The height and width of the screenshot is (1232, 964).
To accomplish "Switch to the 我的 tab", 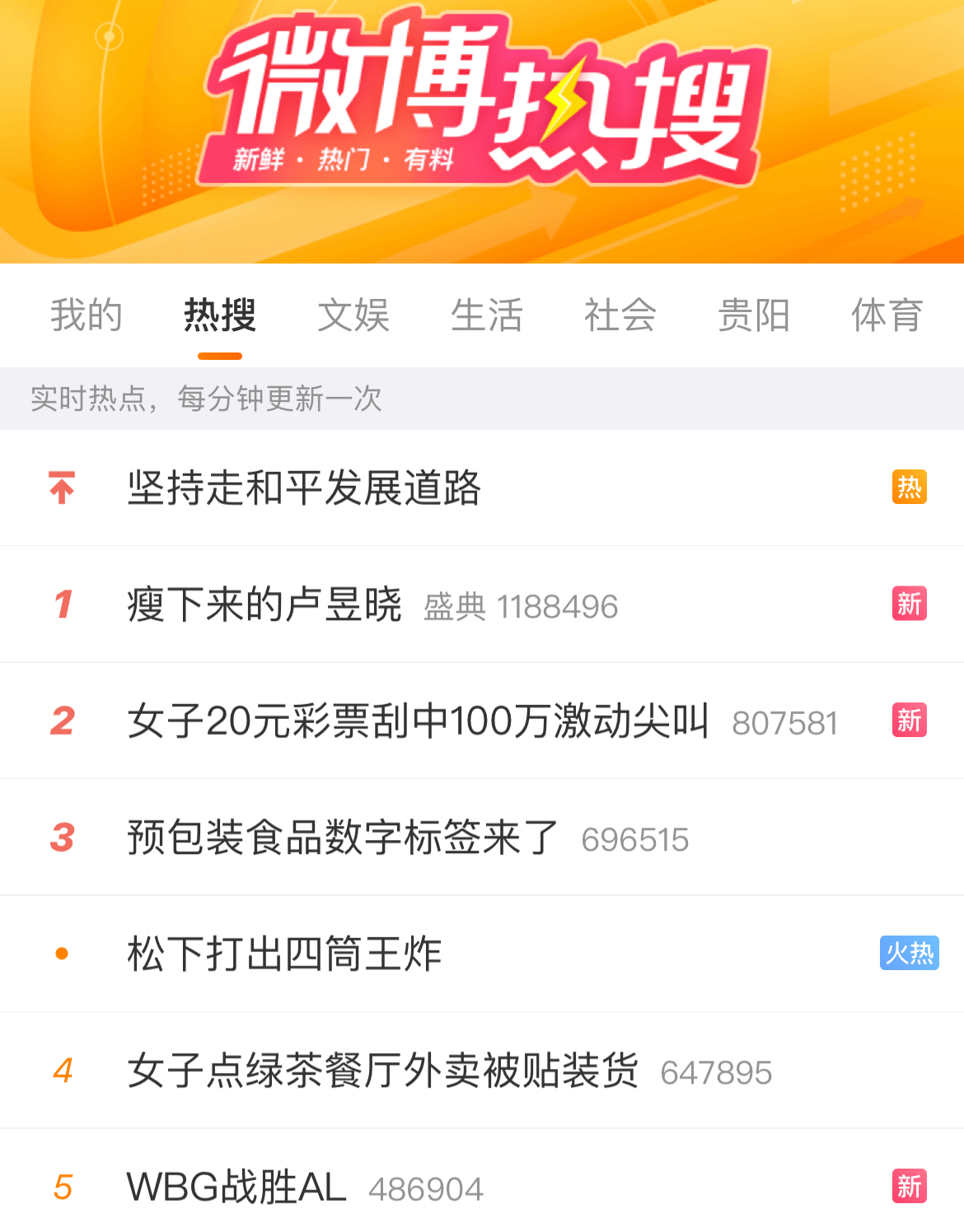I will coord(87,315).
